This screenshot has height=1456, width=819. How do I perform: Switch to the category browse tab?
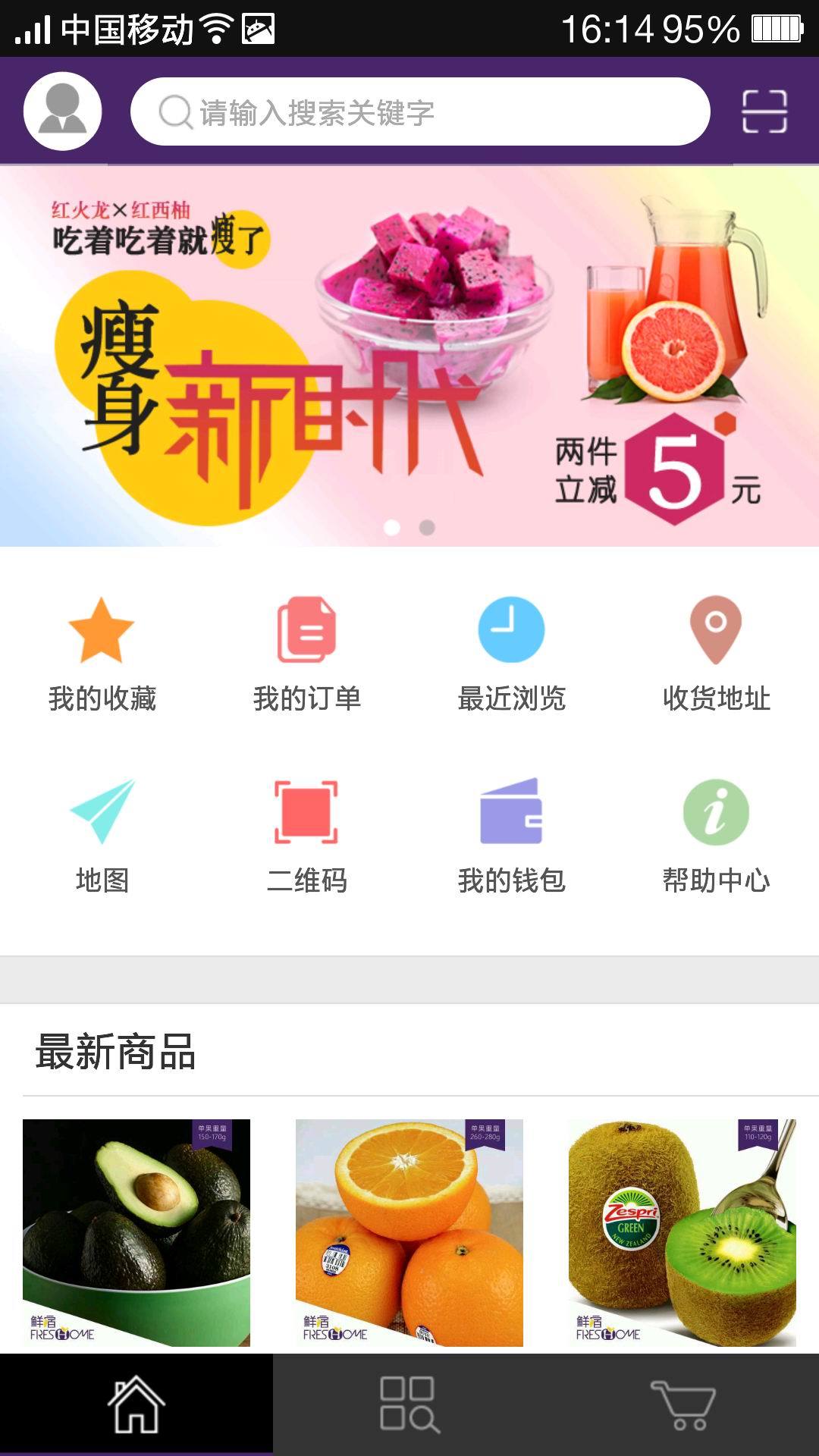409,1404
